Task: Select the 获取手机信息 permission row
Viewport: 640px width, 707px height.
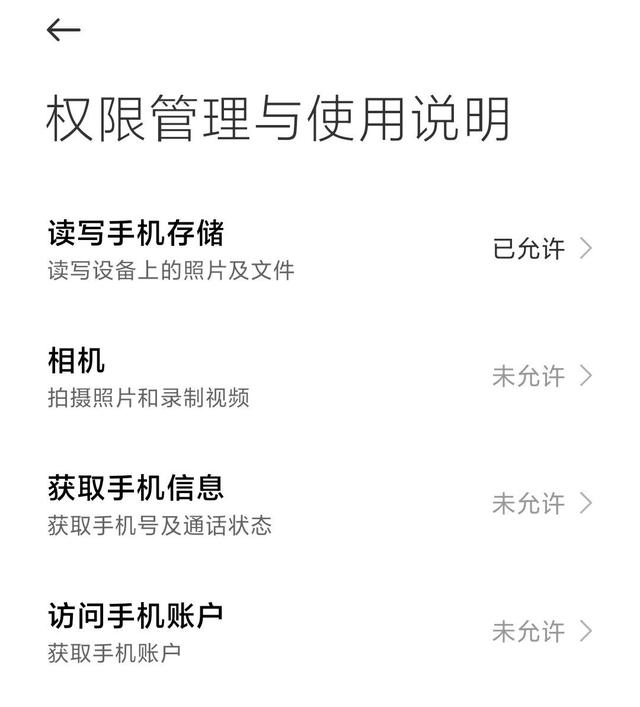Action: click(320, 504)
